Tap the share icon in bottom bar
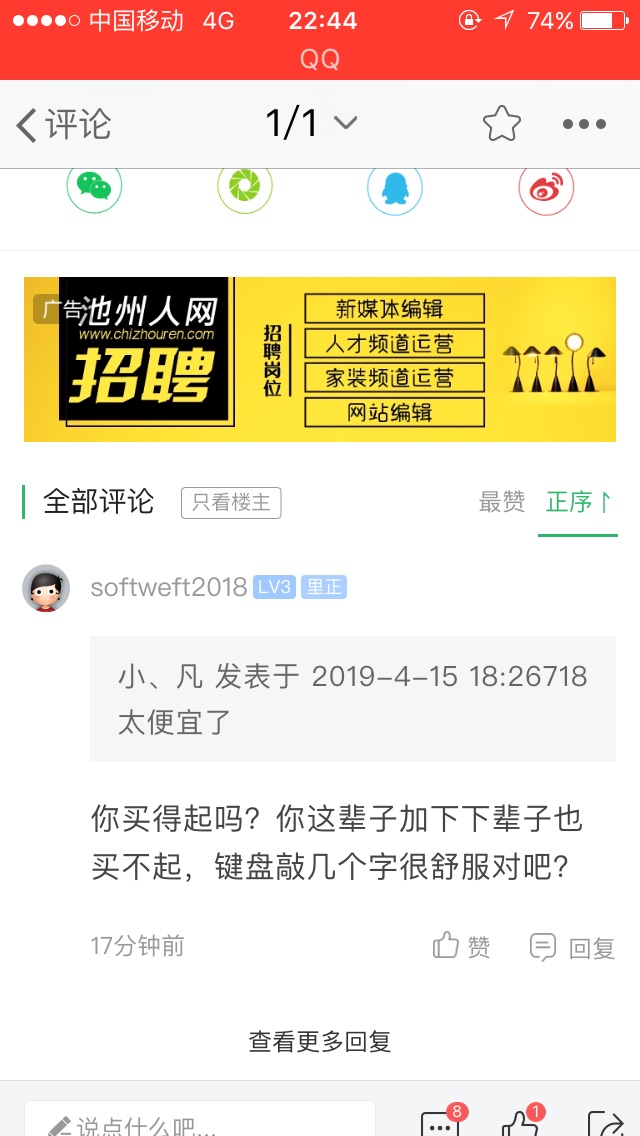 pos(603,1122)
